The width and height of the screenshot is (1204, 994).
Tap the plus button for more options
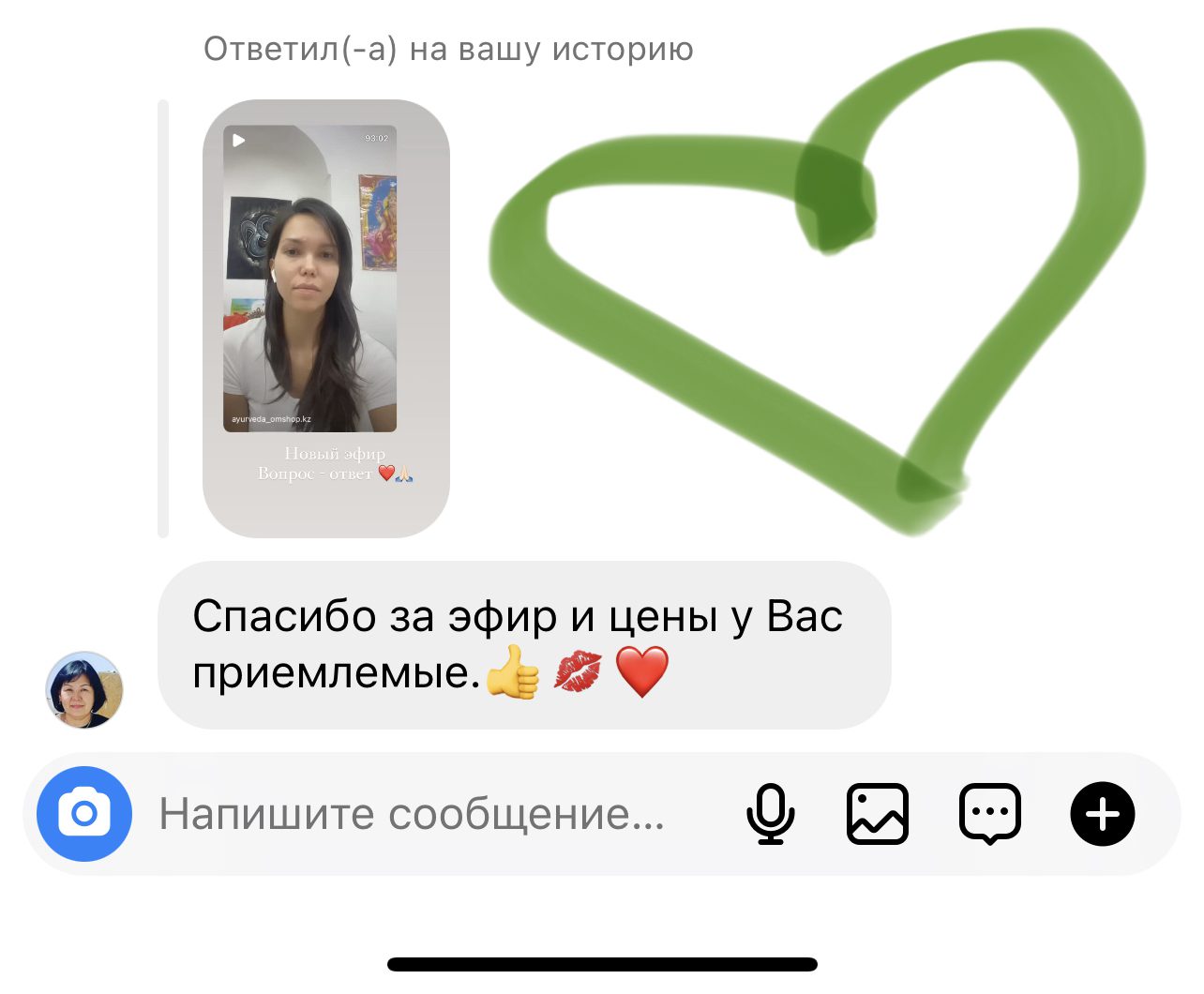pyautogui.click(x=1103, y=814)
